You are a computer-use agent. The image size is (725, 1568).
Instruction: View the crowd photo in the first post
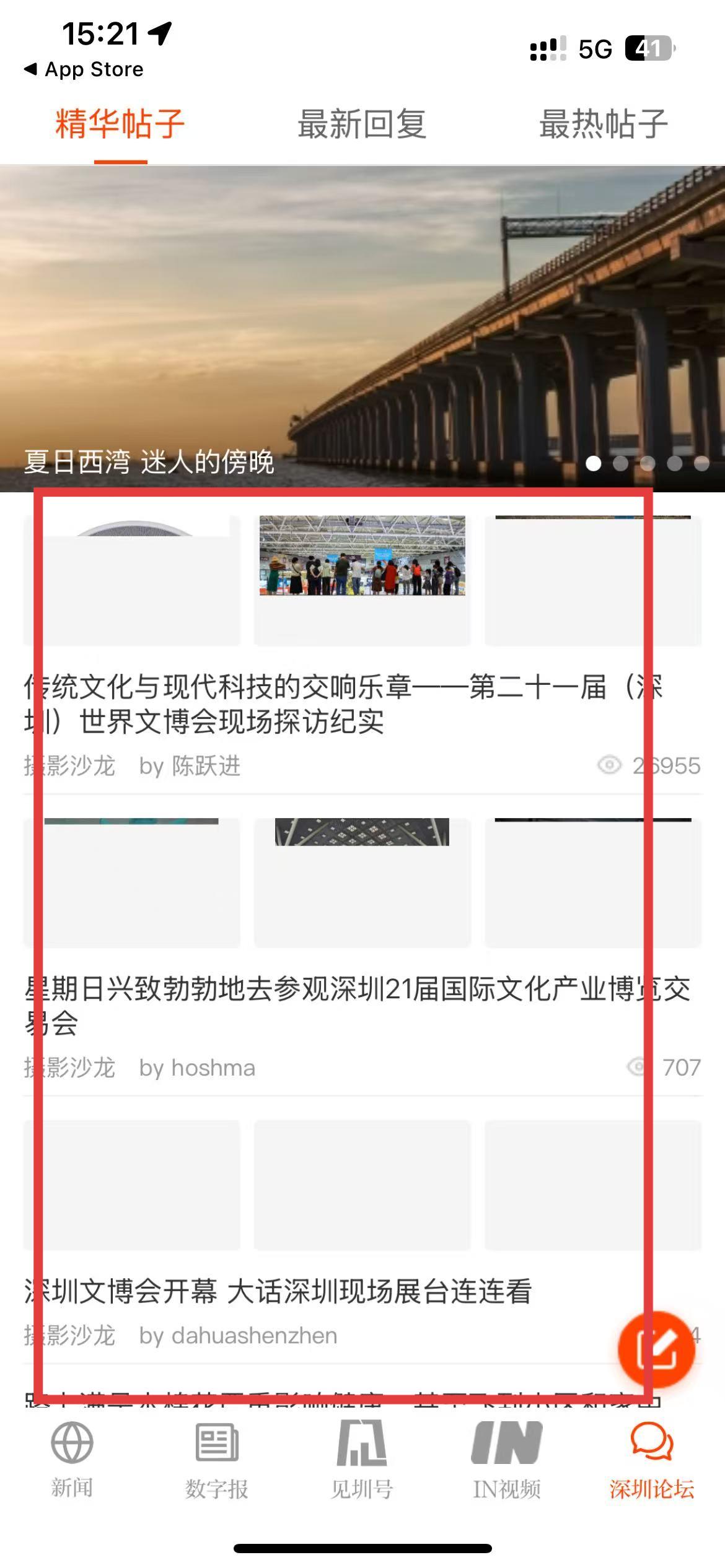pyautogui.click(x=362, y=556)
